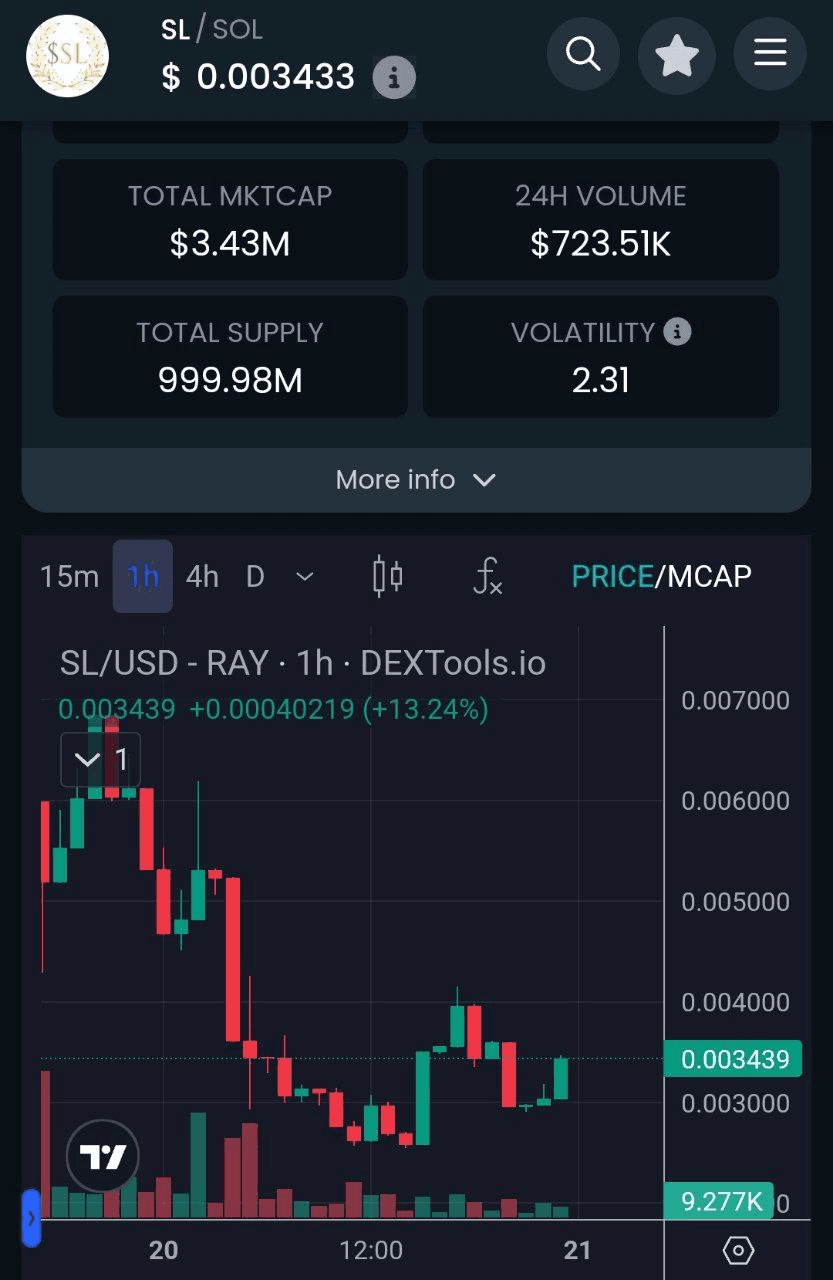Expand the blue side panel arrow

pyautogui.click(x=31, y=1218)
